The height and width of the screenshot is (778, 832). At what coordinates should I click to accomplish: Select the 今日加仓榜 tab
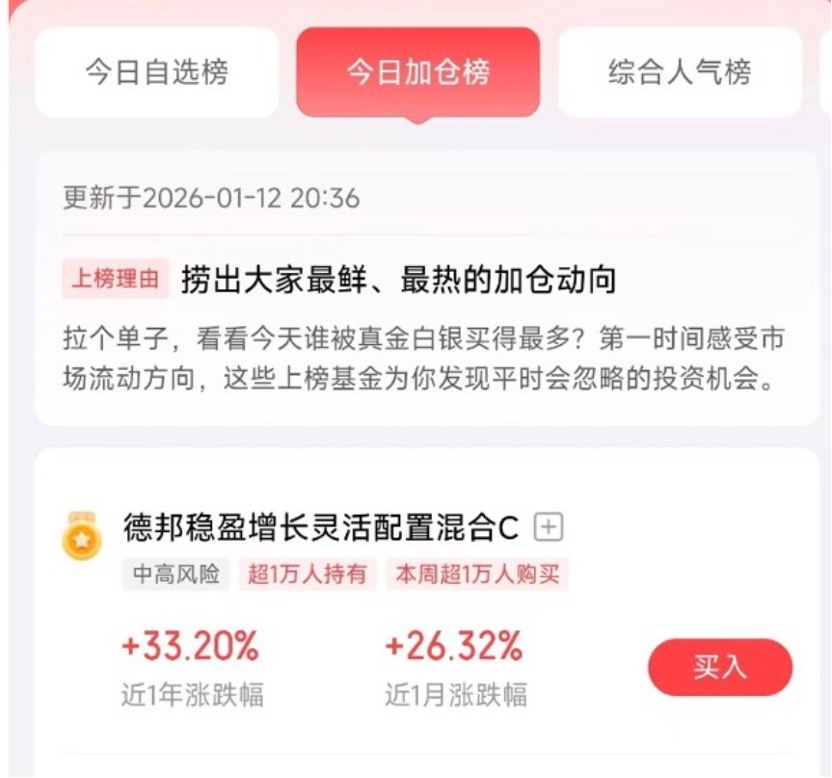pyautogui.click(x=418, y=72)
